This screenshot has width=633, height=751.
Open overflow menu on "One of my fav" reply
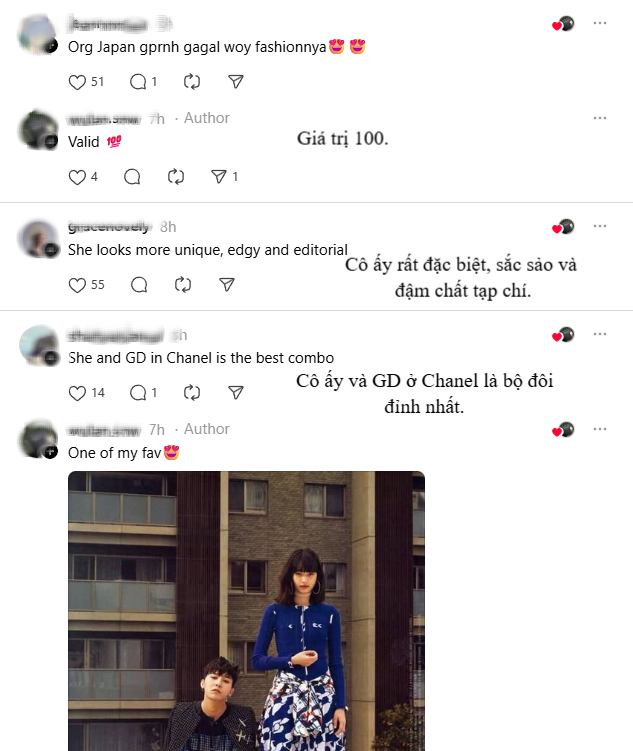coord(599,429)
